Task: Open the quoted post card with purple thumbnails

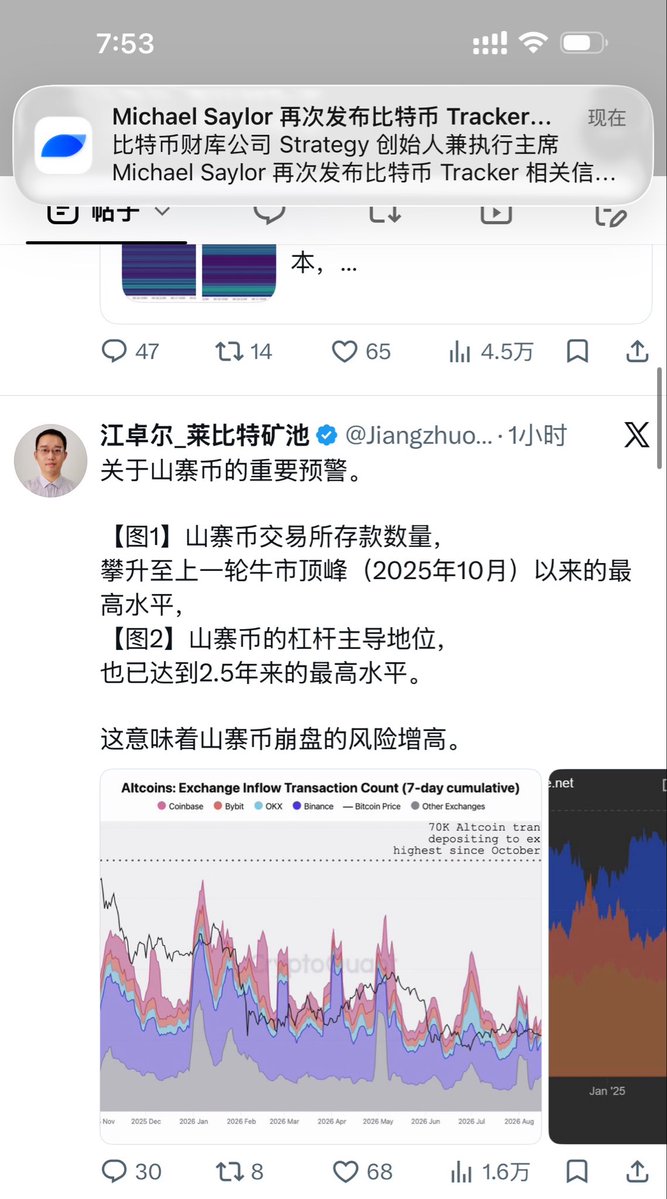Action: [376, 283]
